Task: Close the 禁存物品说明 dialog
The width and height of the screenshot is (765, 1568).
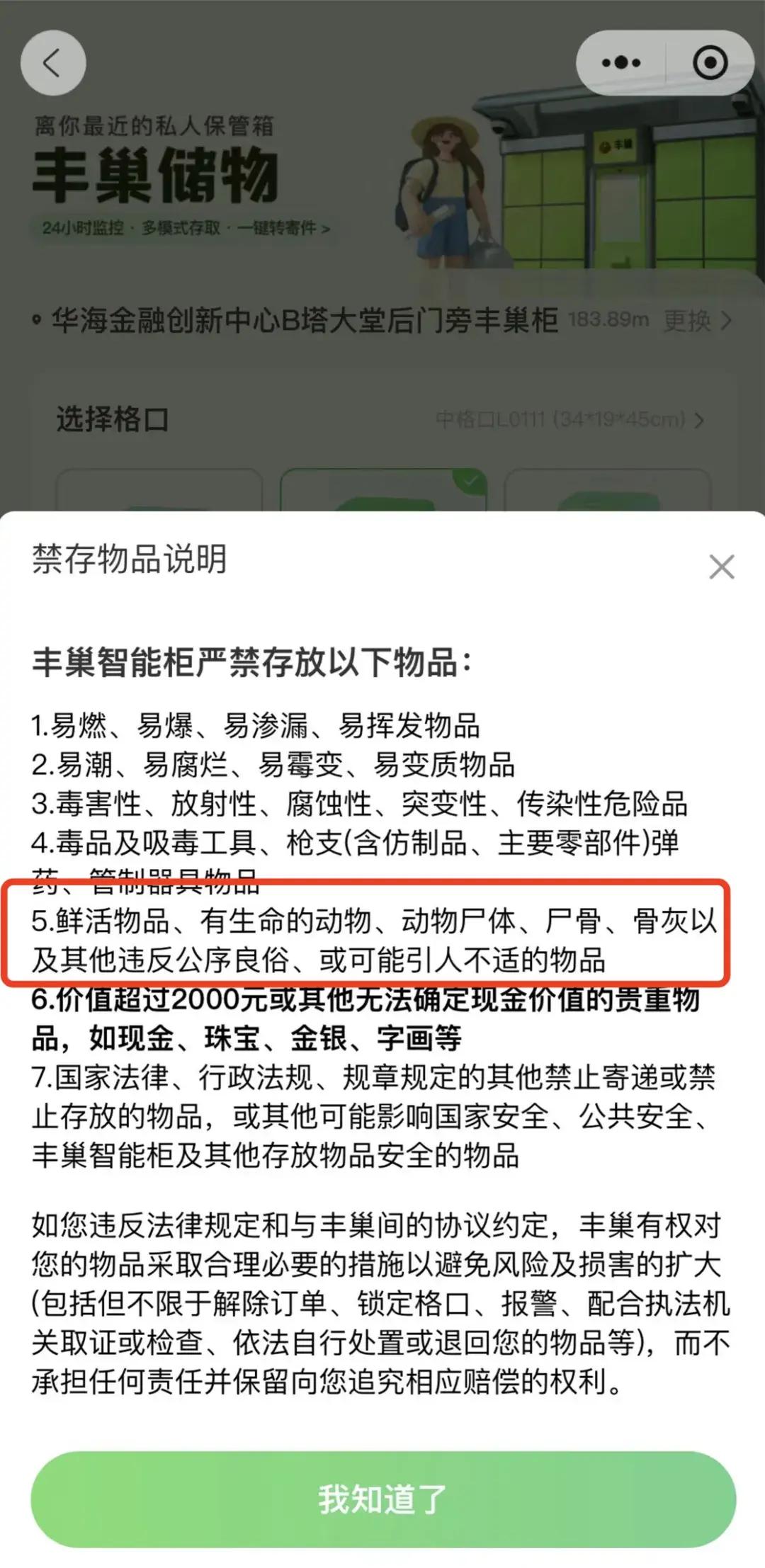Action: 721,567
